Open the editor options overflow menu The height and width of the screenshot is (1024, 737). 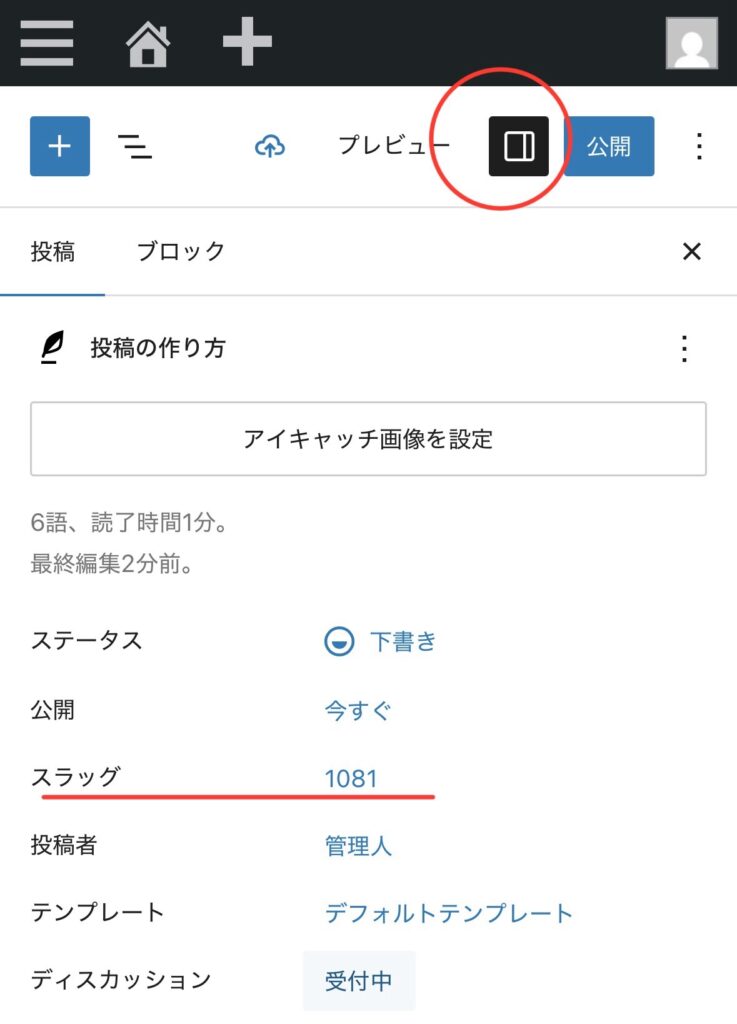tap(700, 146)
